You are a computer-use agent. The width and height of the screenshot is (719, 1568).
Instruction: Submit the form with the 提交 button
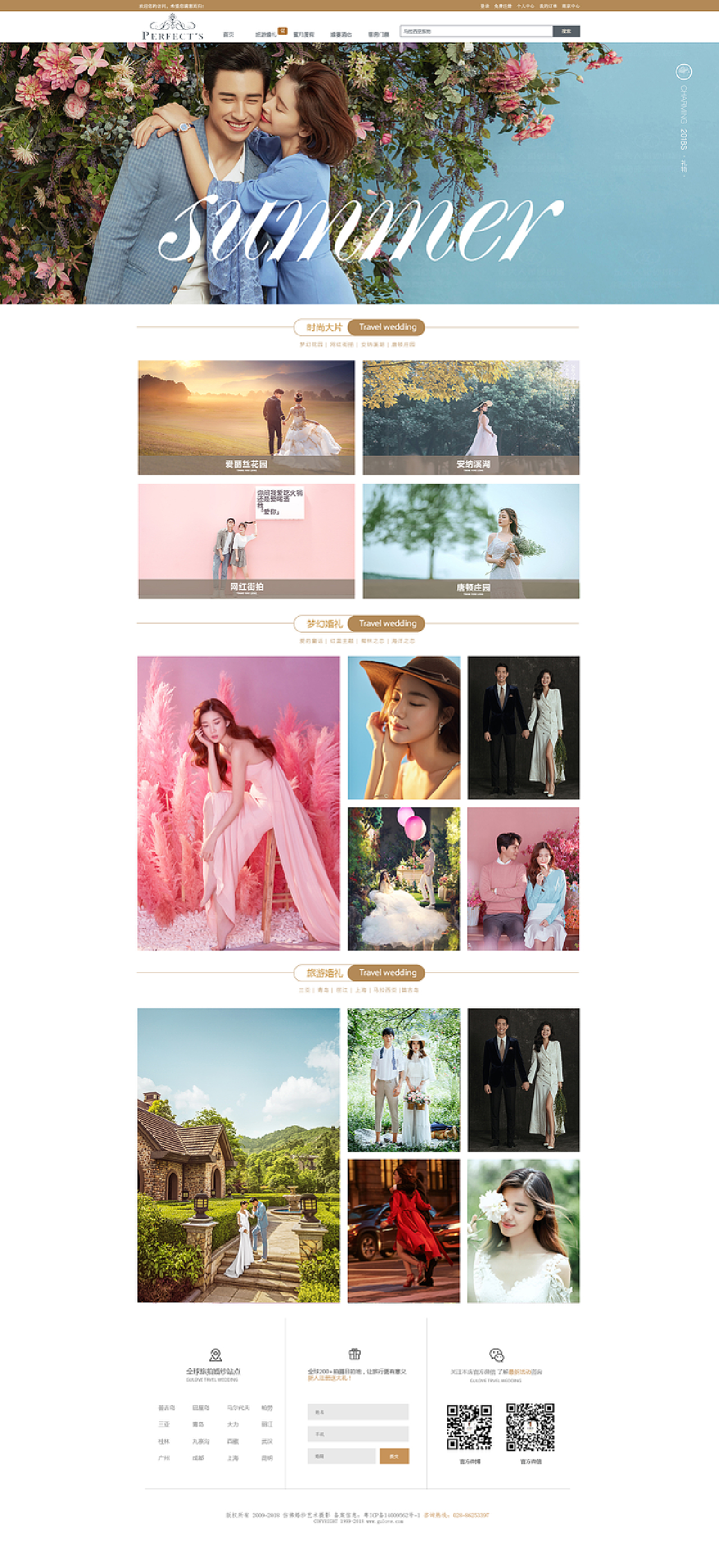click(x=394, y=1456)
